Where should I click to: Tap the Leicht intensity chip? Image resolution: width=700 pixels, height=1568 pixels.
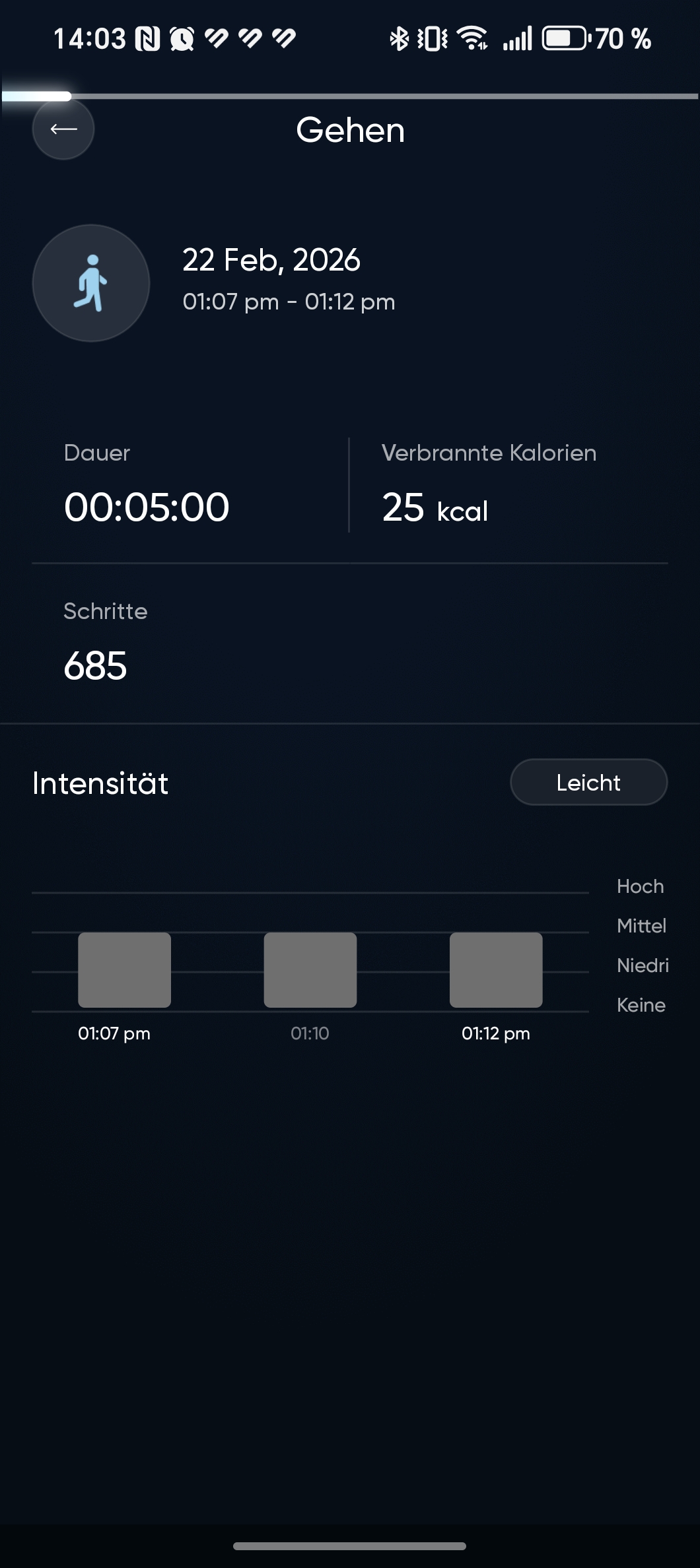tap(588, 783)
